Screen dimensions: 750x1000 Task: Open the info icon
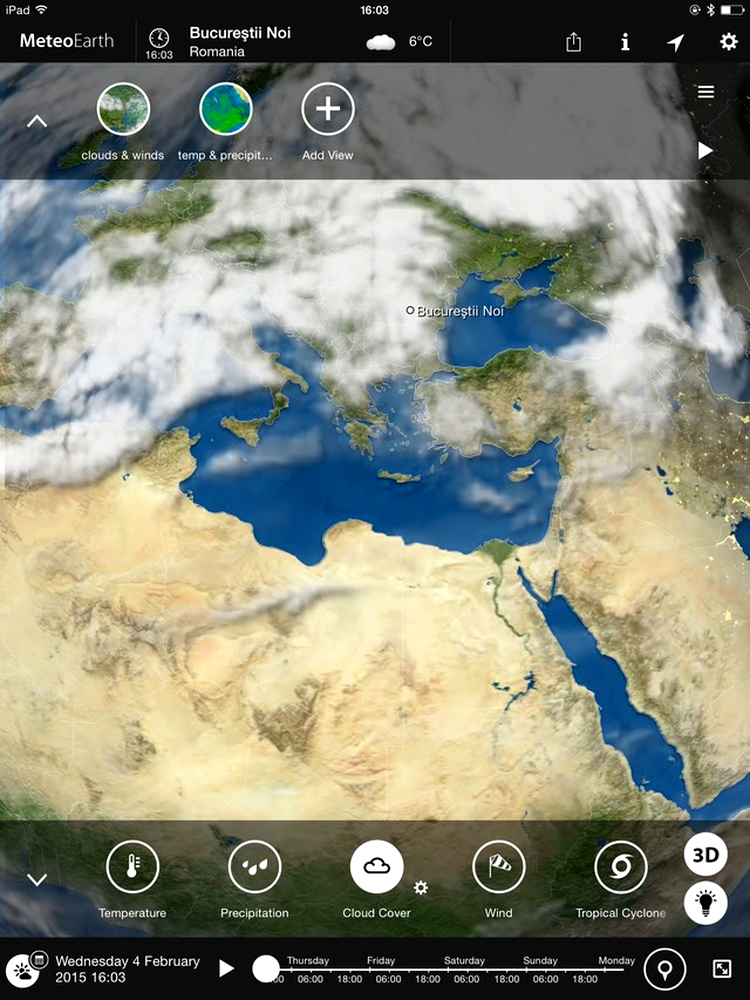pyautogui.click(x=625, y=42)
